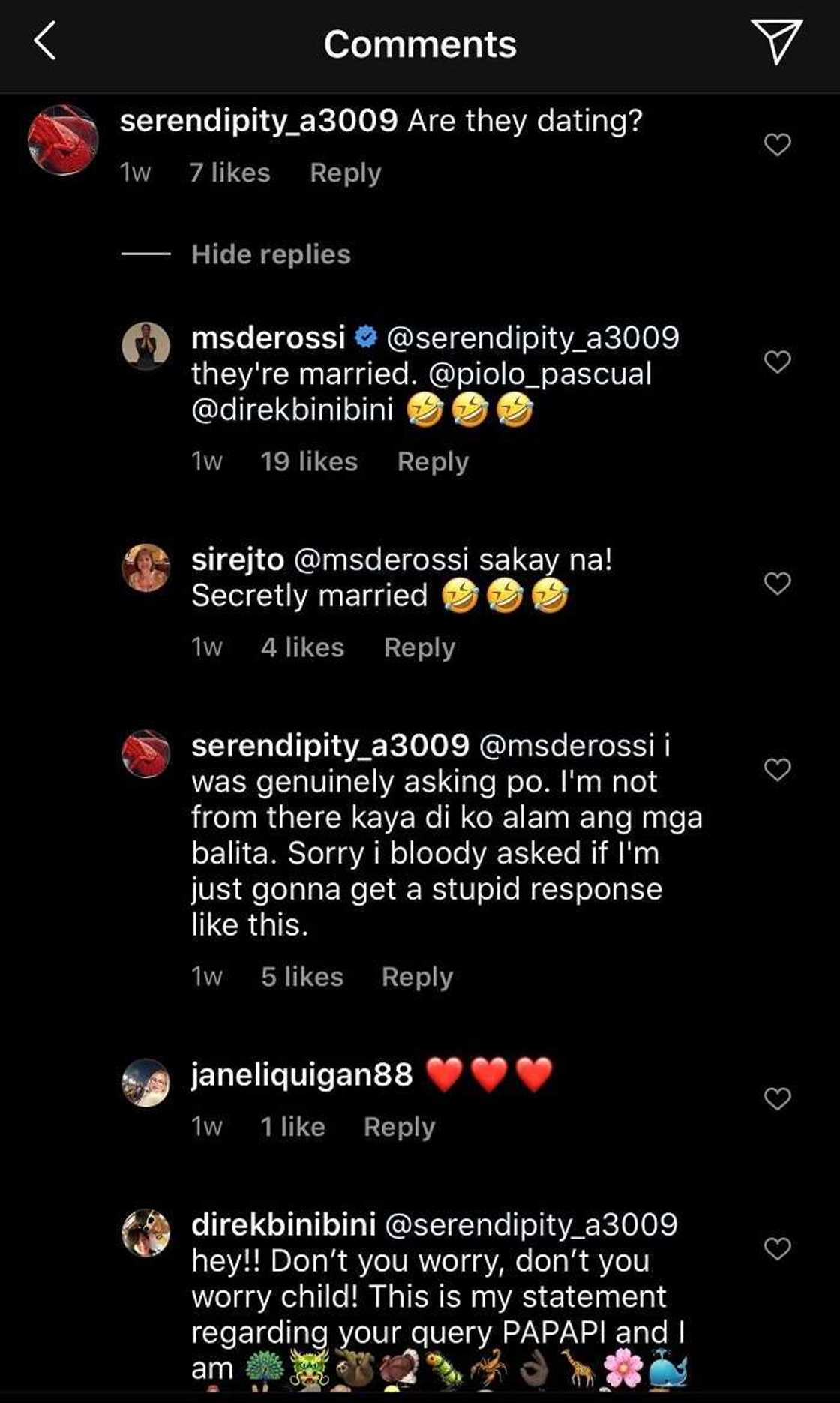Reply to sirejto's comment

pyautogui.click(x=419, y=647)
